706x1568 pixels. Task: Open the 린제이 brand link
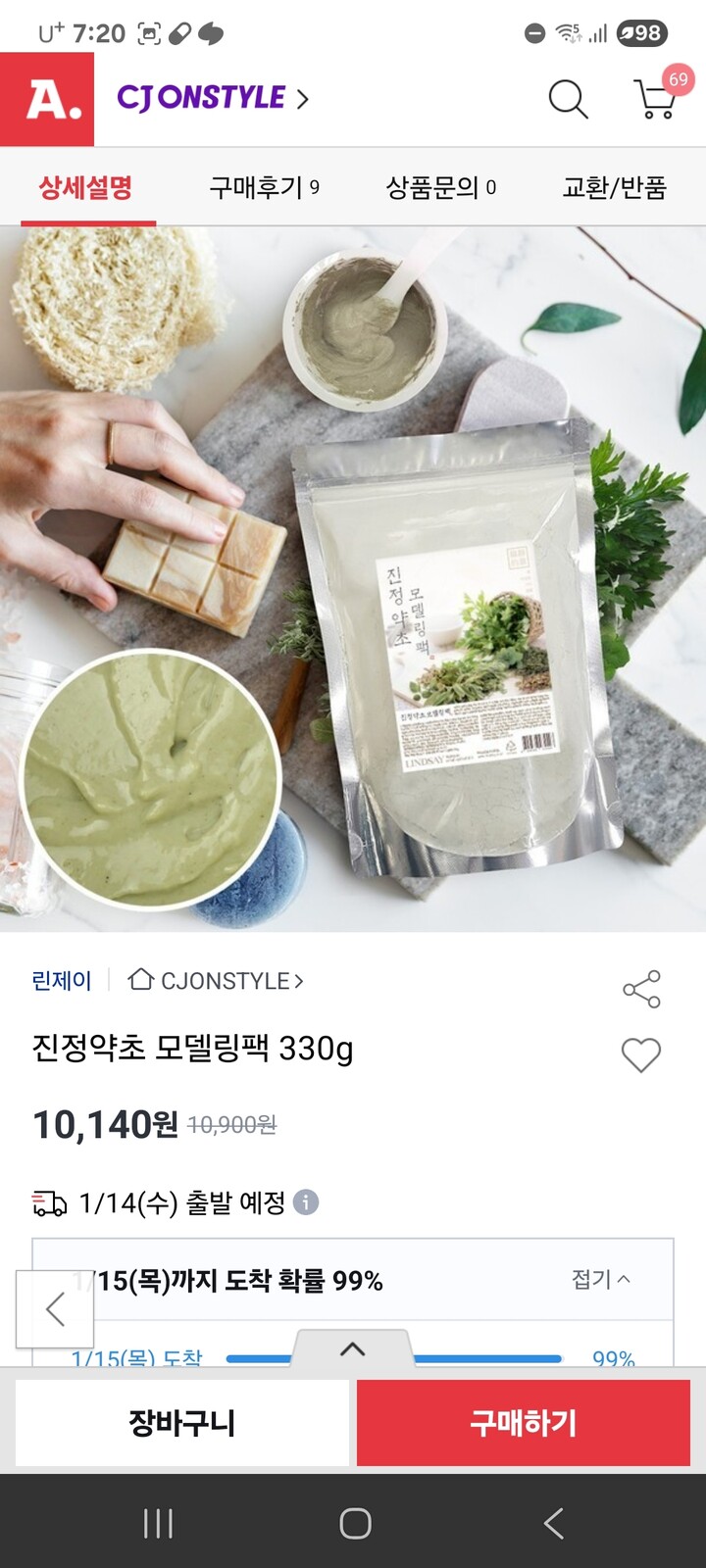(62, 980)
